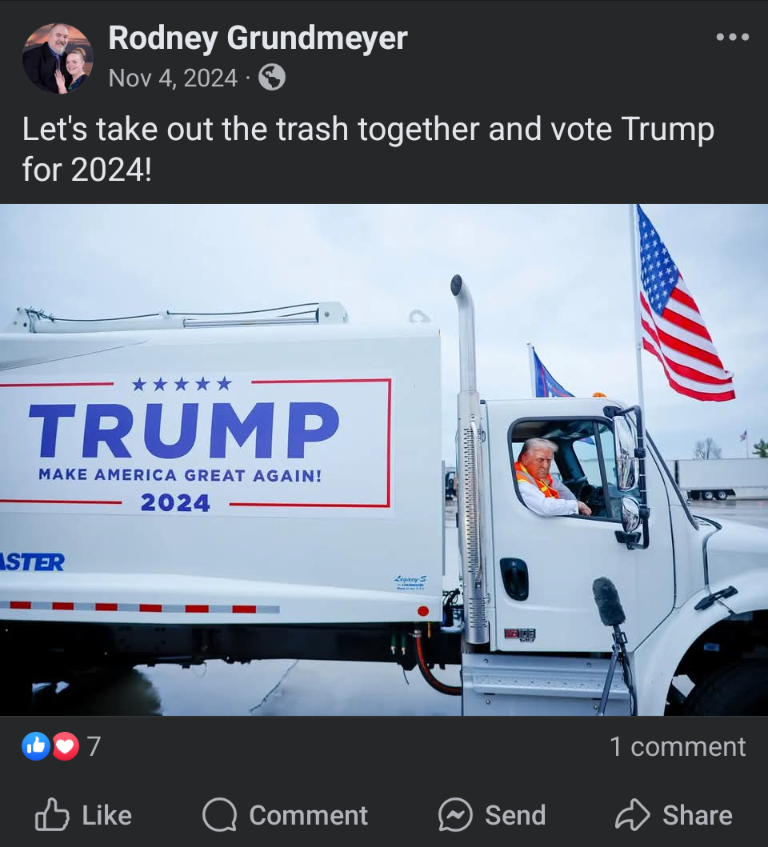
Task: Like Rodney Grundmeyer's post
Action: tap(83, 815)
